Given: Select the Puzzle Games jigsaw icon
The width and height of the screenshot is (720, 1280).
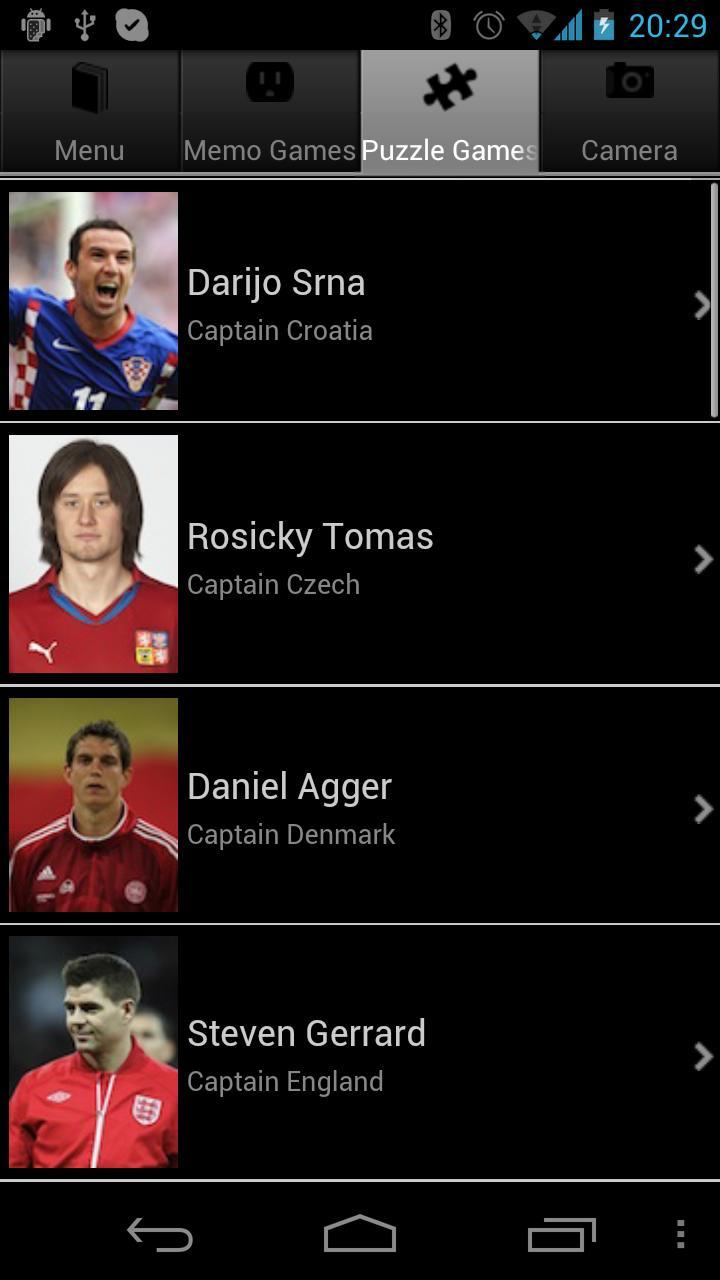Looking at the screenshot, I should point(449,83).
